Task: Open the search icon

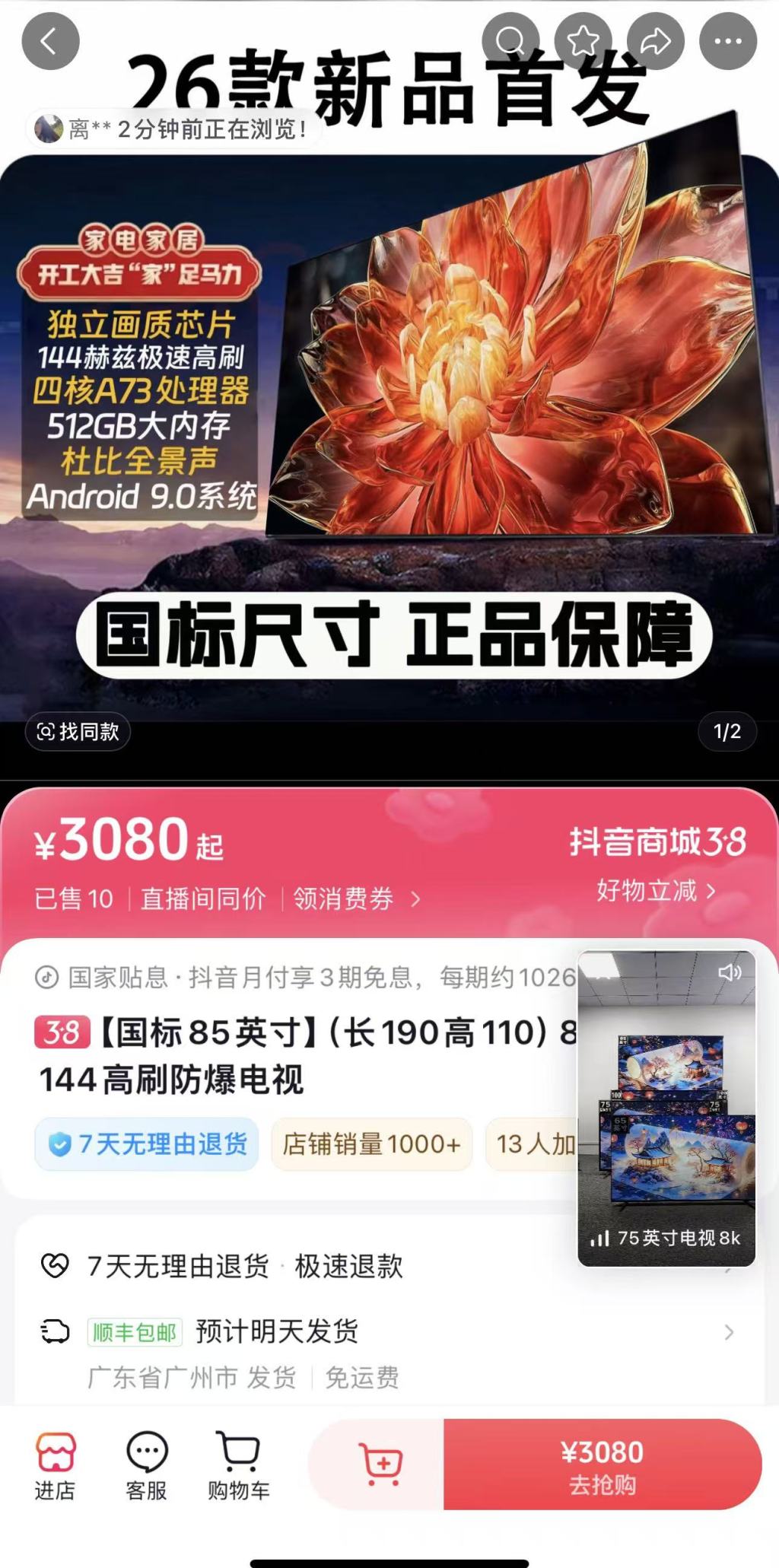Action: (511, 41)
